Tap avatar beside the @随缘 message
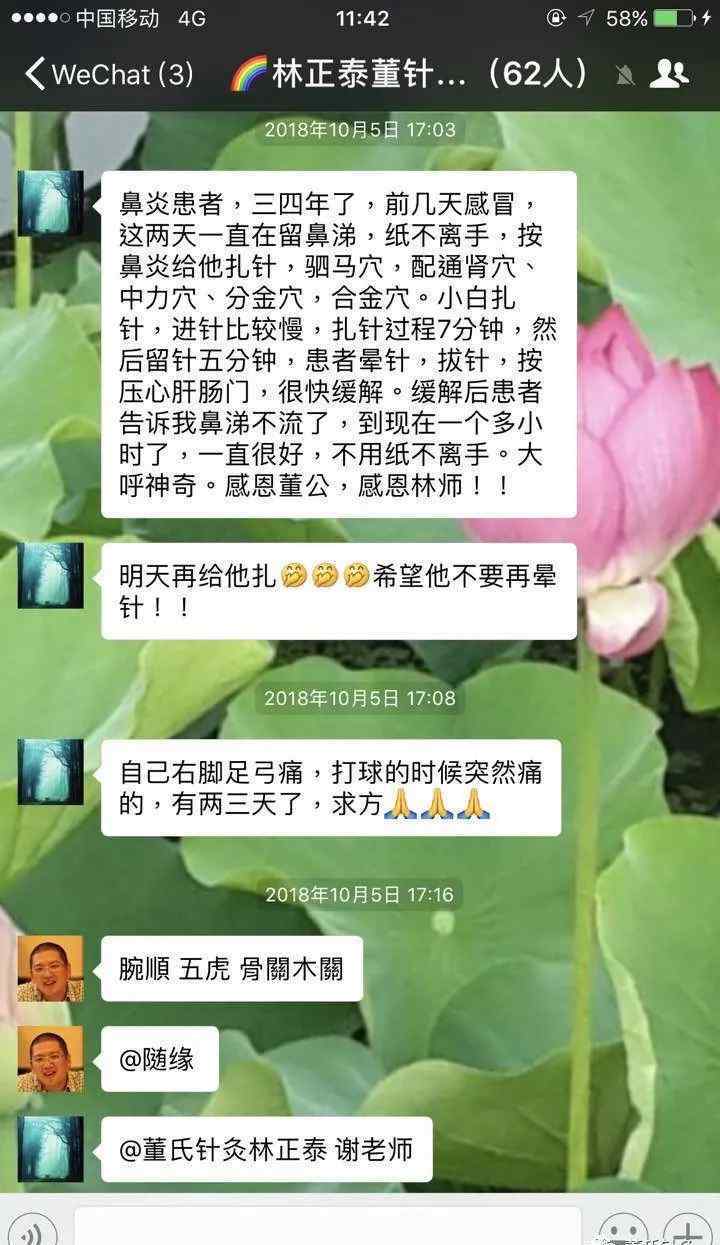720x1245 pixels. click(x=50, y=1058)
